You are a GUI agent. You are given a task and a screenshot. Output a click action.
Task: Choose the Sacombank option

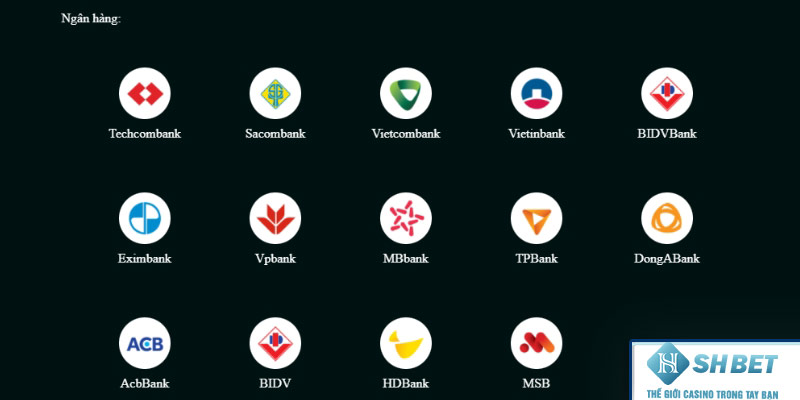tap(275, 94)
